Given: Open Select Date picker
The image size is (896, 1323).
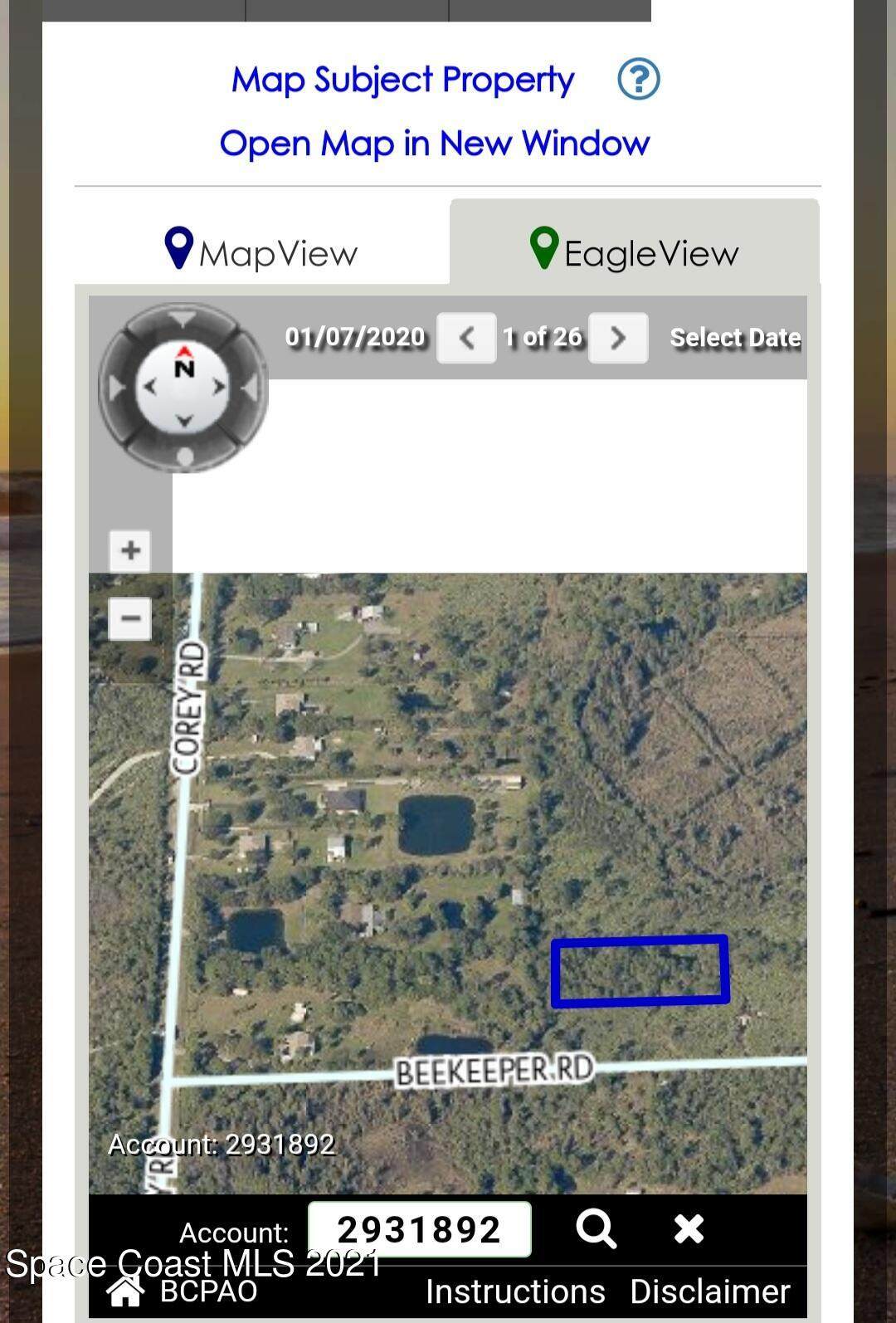Looking at the screenshot, I should (x=735, y=338).
